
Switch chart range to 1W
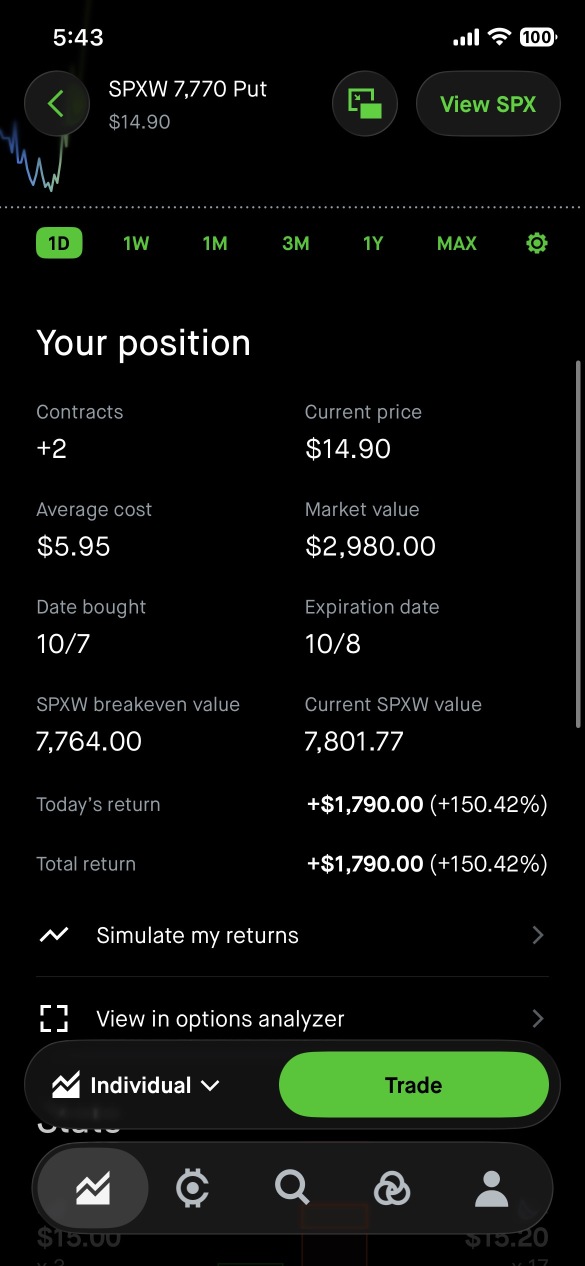136,243
